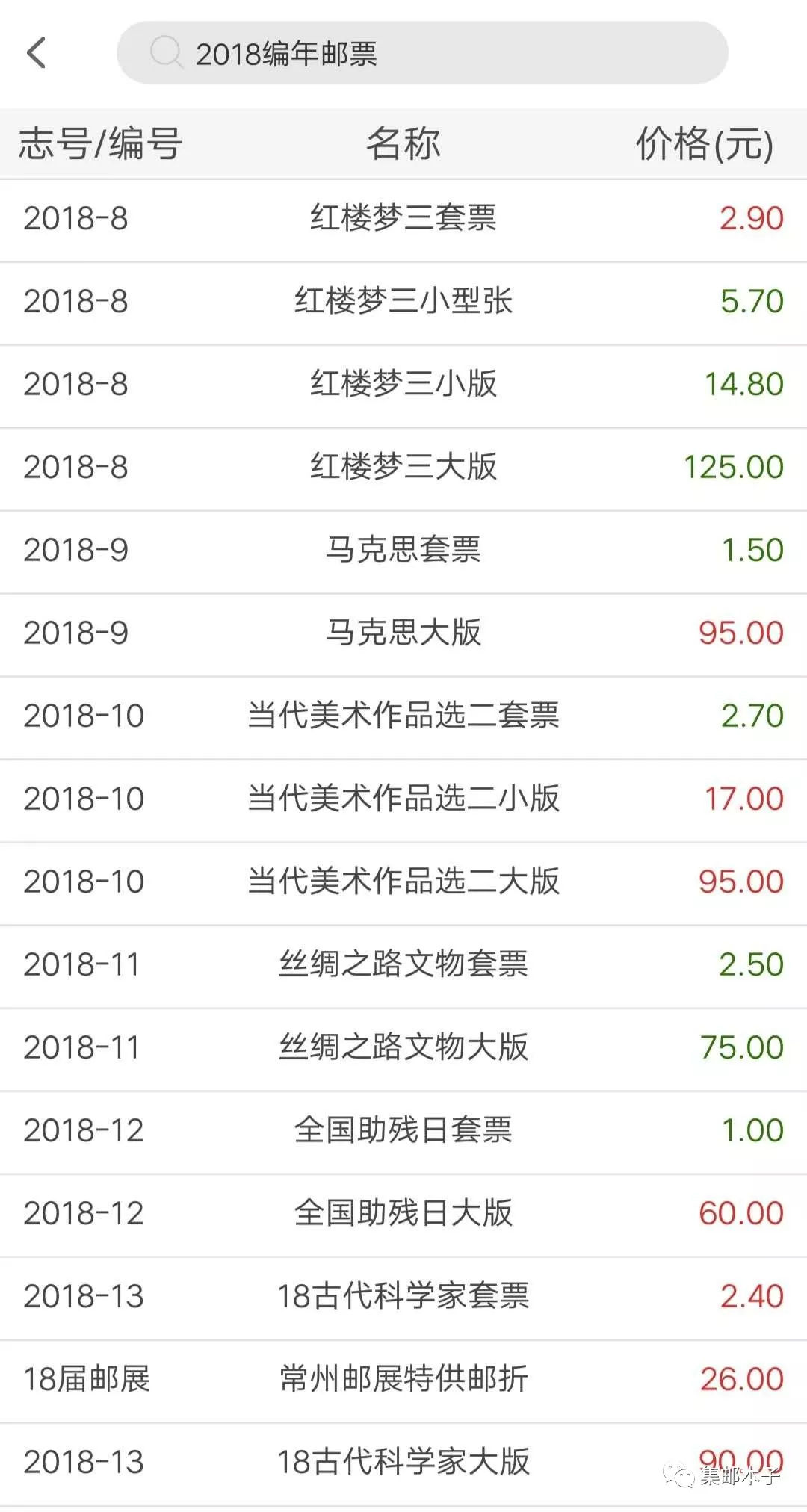This screenshot has width=807, height=1512.
Task: Open 当代美术作品选二小版 row
Action: 403,800
